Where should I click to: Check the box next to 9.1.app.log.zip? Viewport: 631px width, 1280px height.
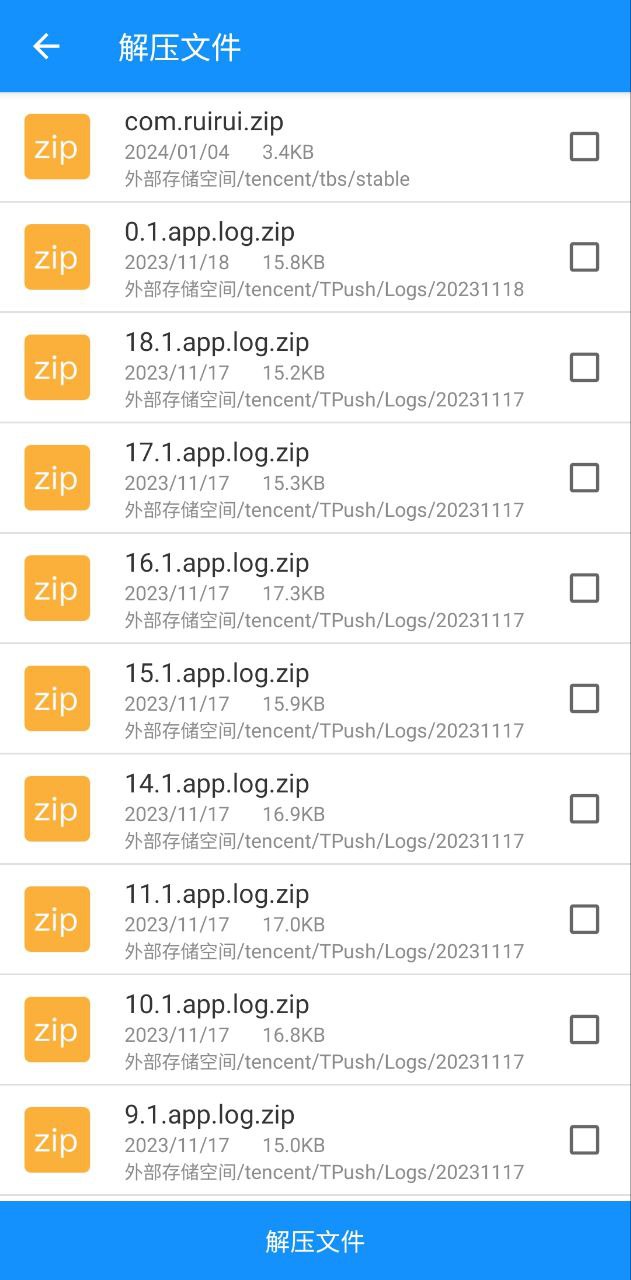(x=584, y=1140)
